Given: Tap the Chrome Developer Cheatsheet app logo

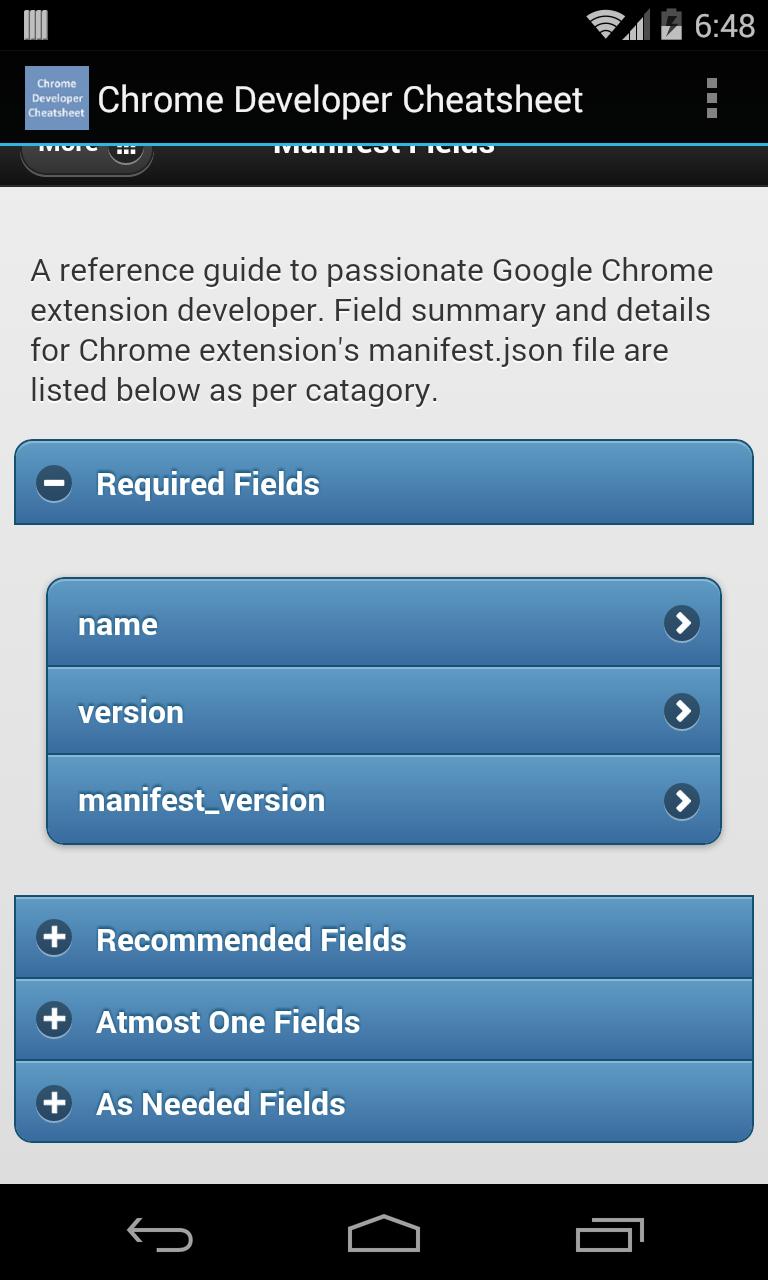Looking at the screenshot, I should click(x=55, y=98).
